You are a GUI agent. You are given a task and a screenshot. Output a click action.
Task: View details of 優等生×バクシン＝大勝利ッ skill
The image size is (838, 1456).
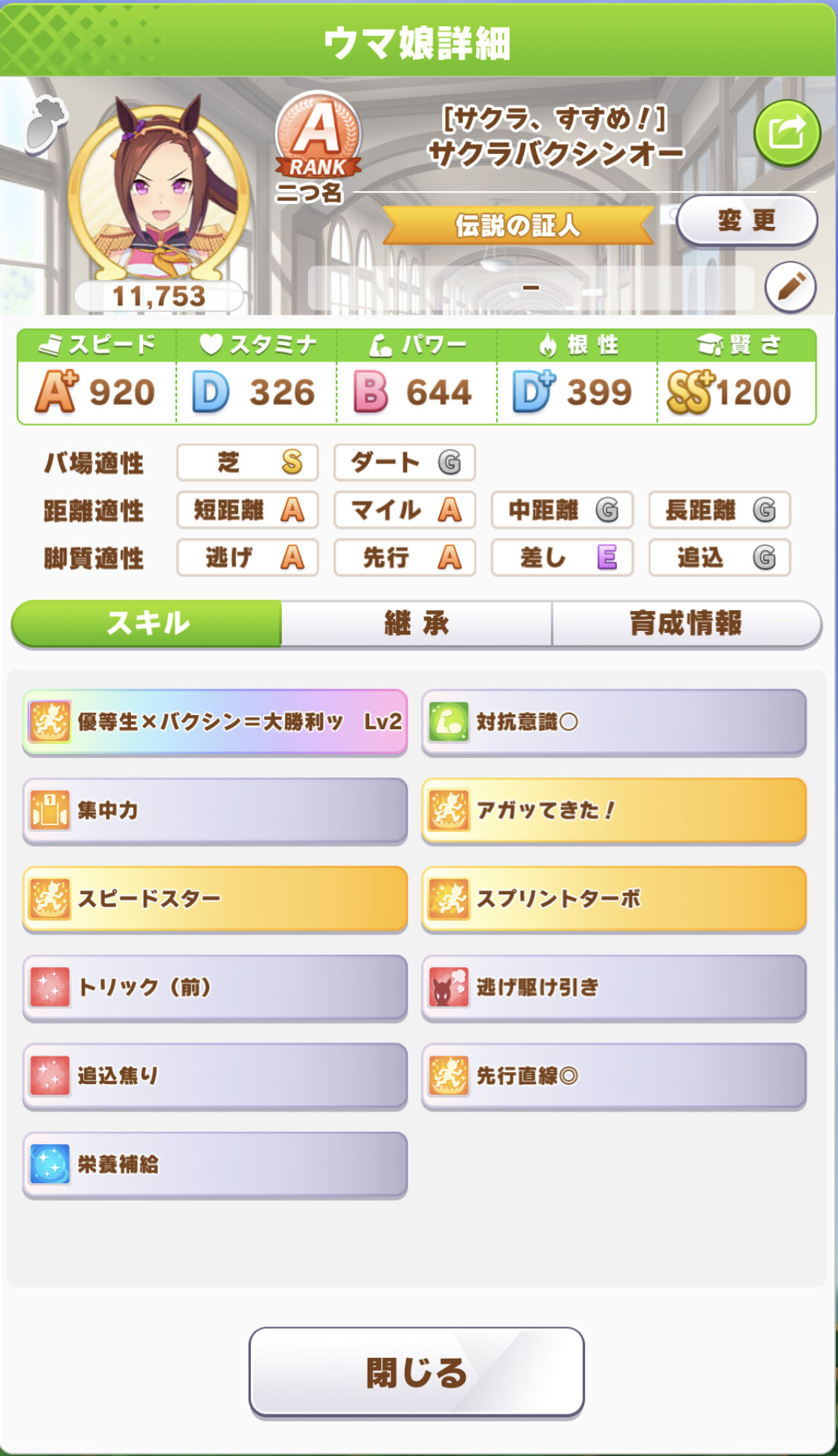pos(215,722)
